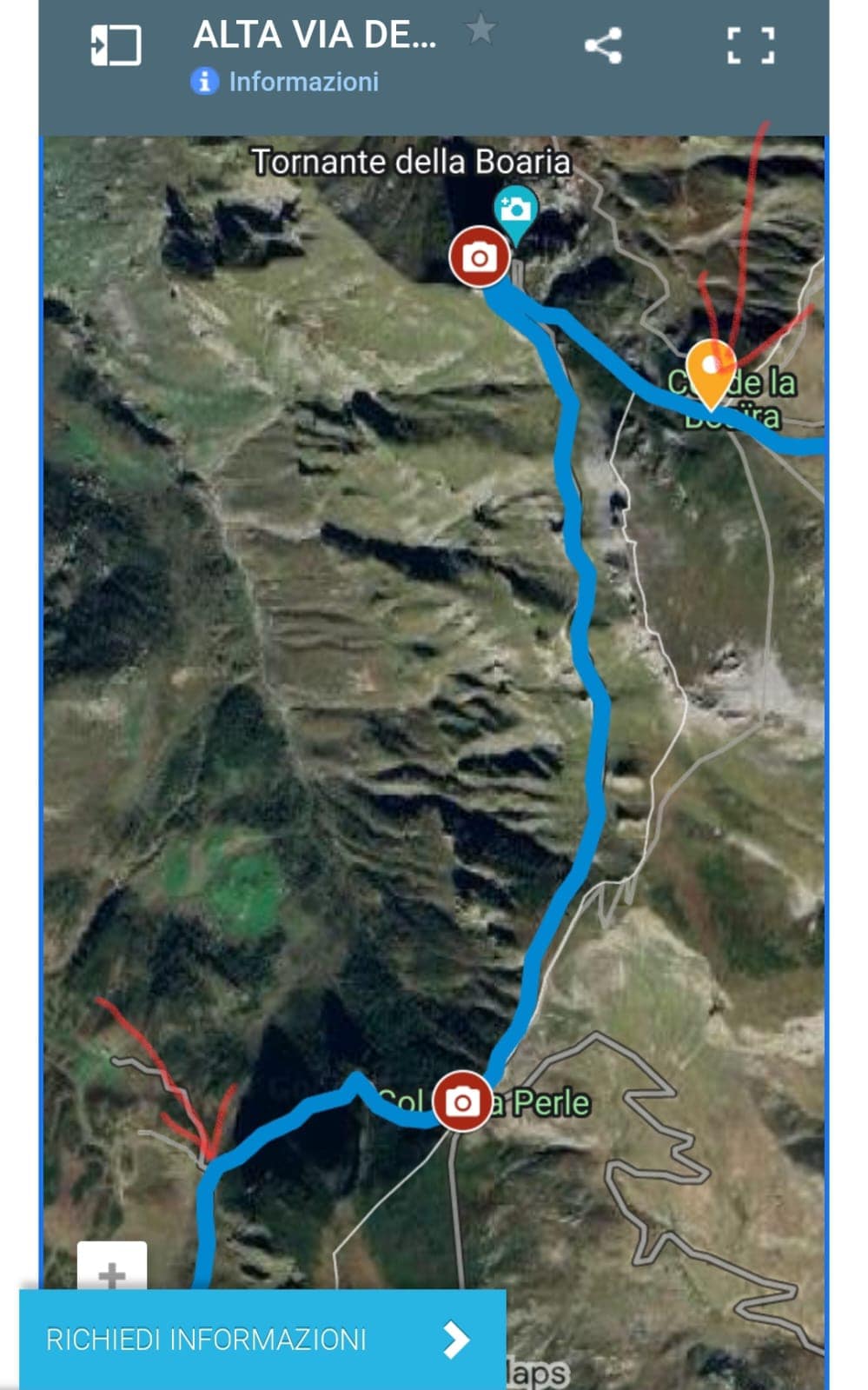Open the Col della Perle photo marker
The width and height of the screenshot is (868, 1390).
(462, 1102)
